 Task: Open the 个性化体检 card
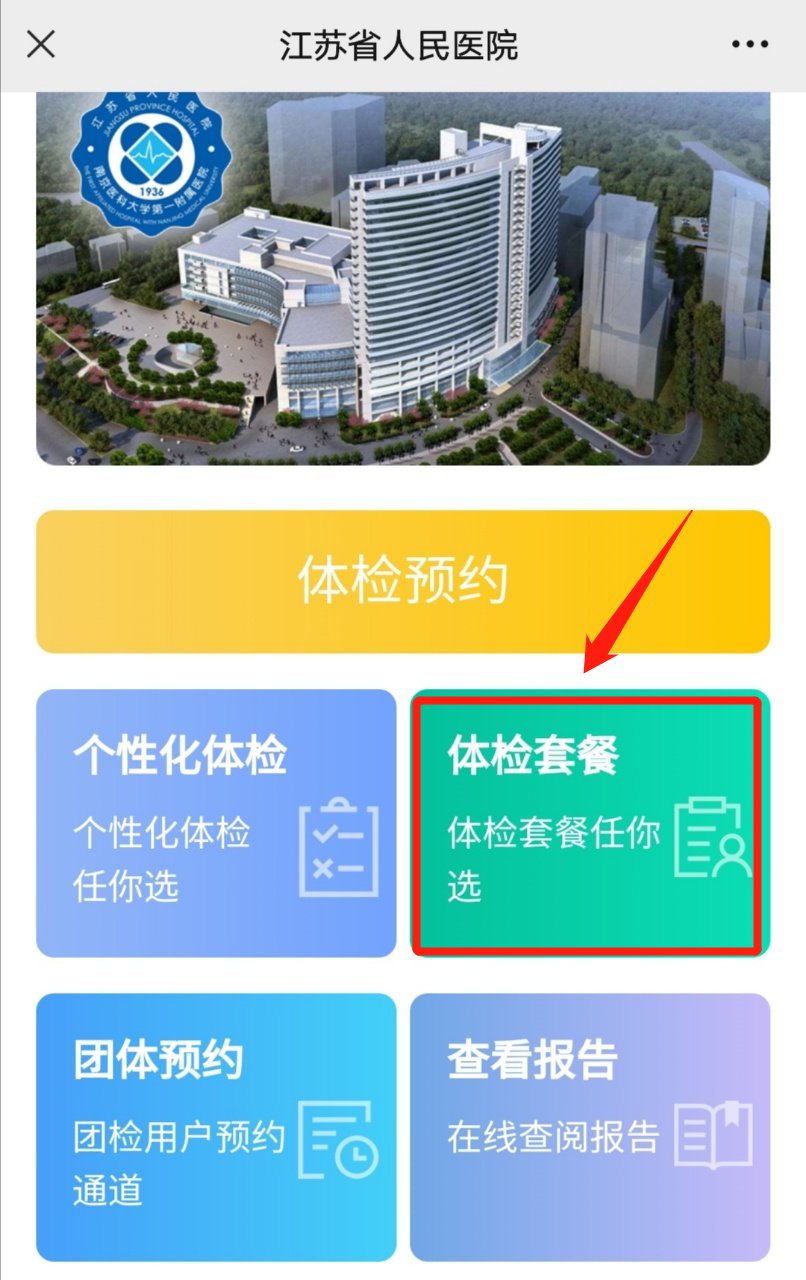(216, 823)
